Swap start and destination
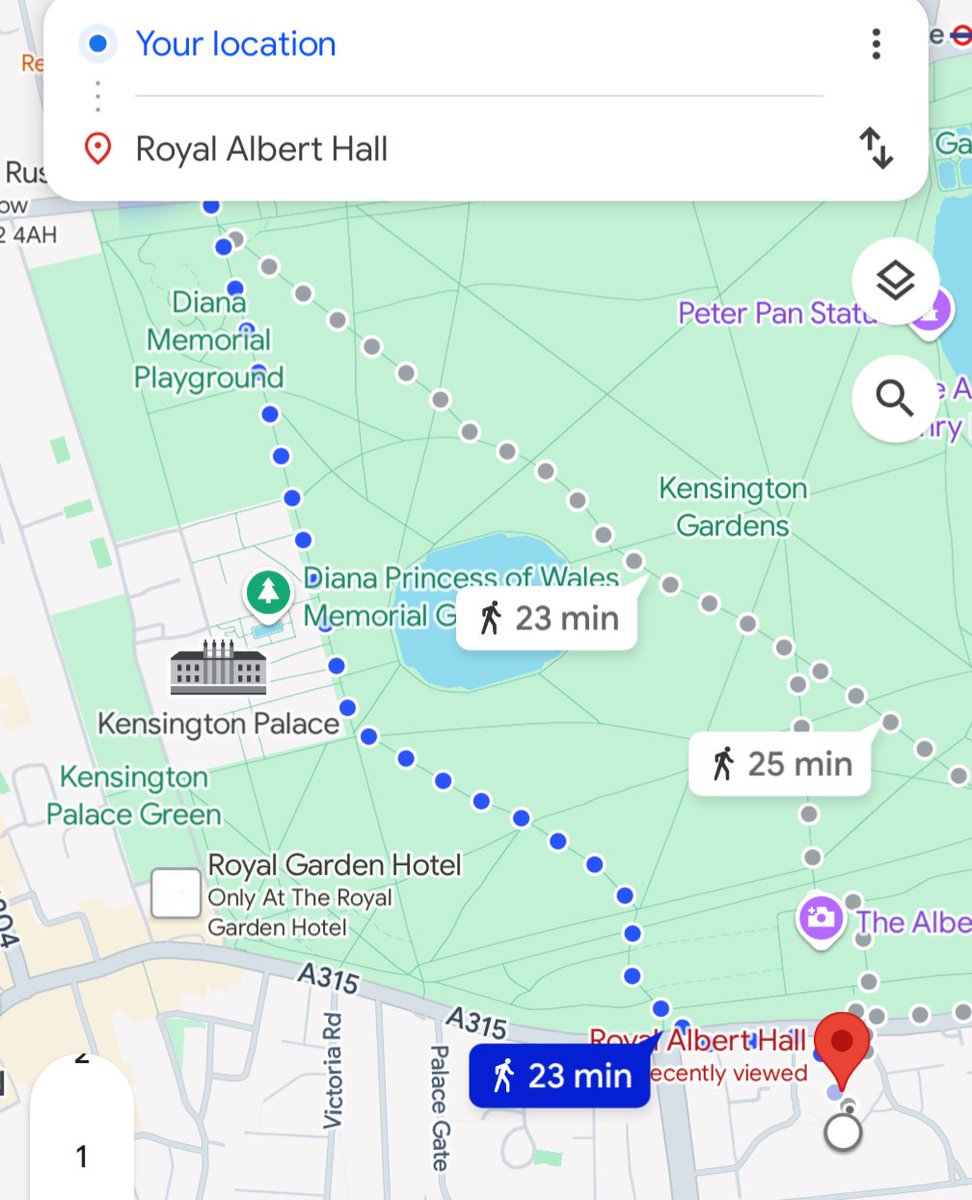 (876, 149)
